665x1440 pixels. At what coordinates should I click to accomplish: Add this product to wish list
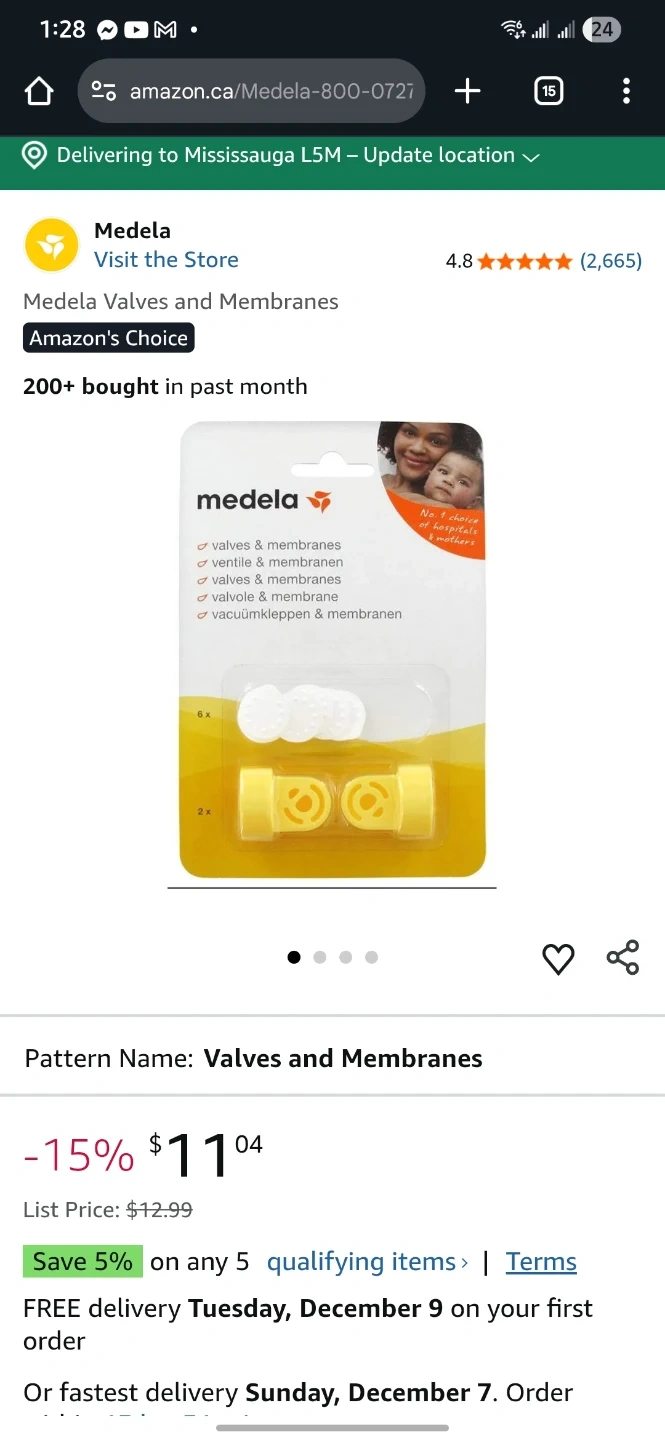tap(558, 959)
